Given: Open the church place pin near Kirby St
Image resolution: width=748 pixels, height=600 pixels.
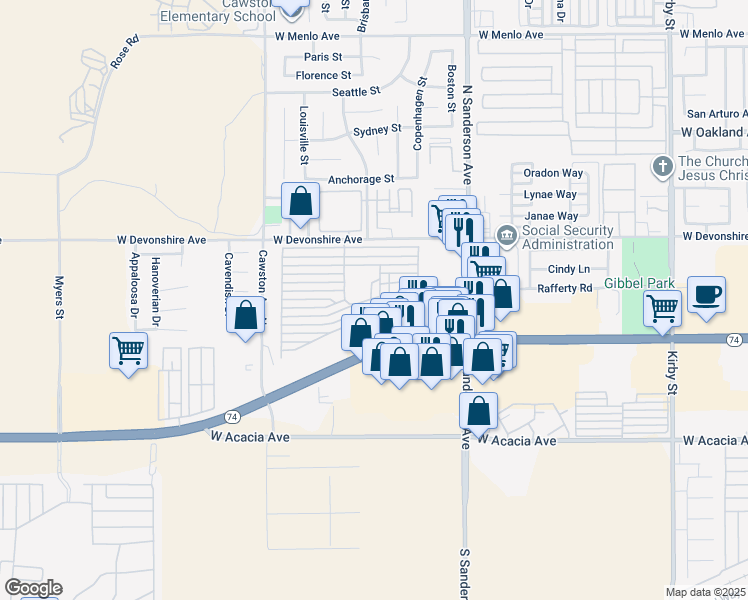Looking at the screenshot, I should (663, 167).
